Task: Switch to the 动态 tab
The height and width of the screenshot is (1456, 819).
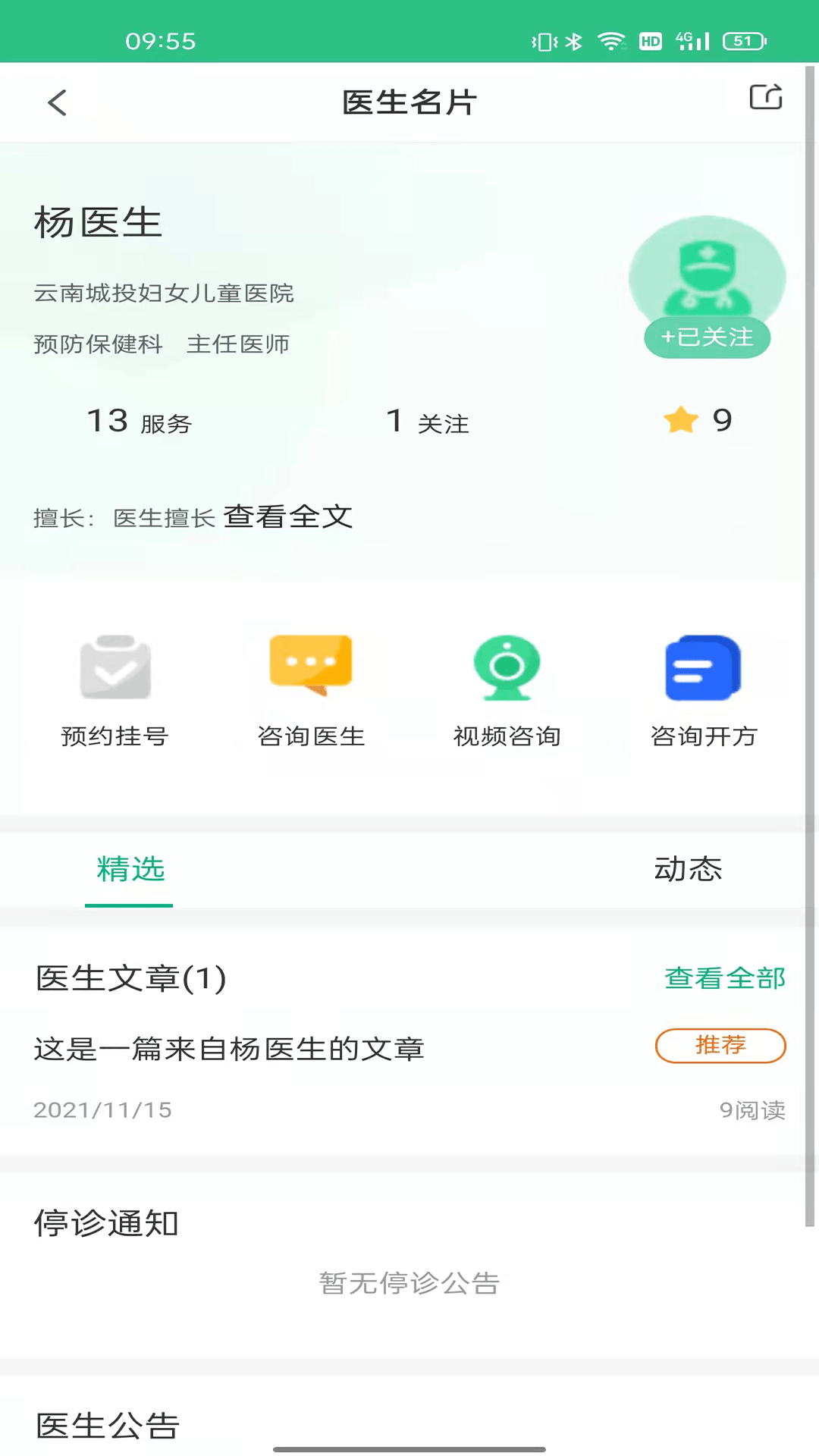Action: tap(688, 870)
